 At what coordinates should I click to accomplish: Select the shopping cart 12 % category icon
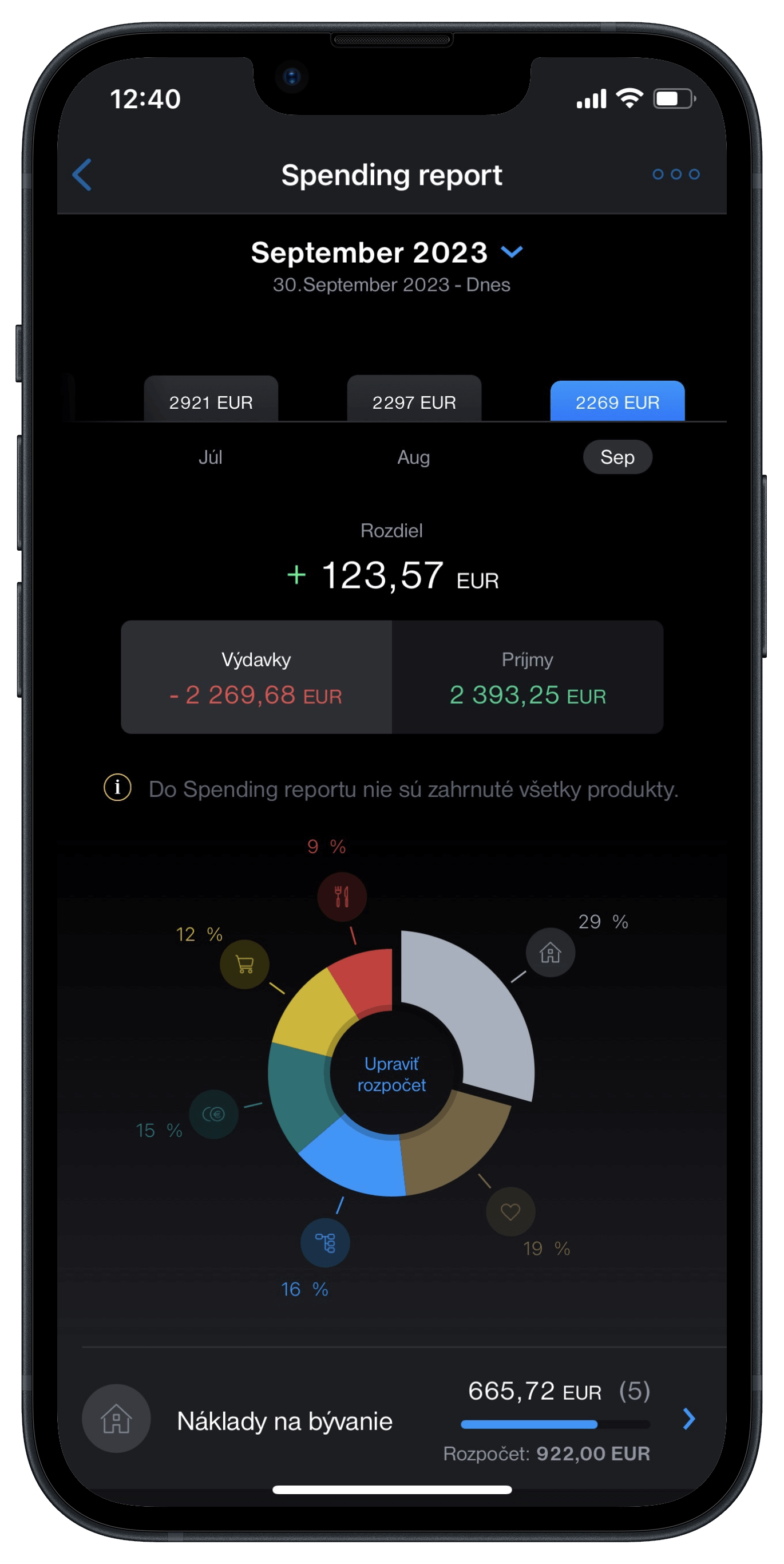244,964
